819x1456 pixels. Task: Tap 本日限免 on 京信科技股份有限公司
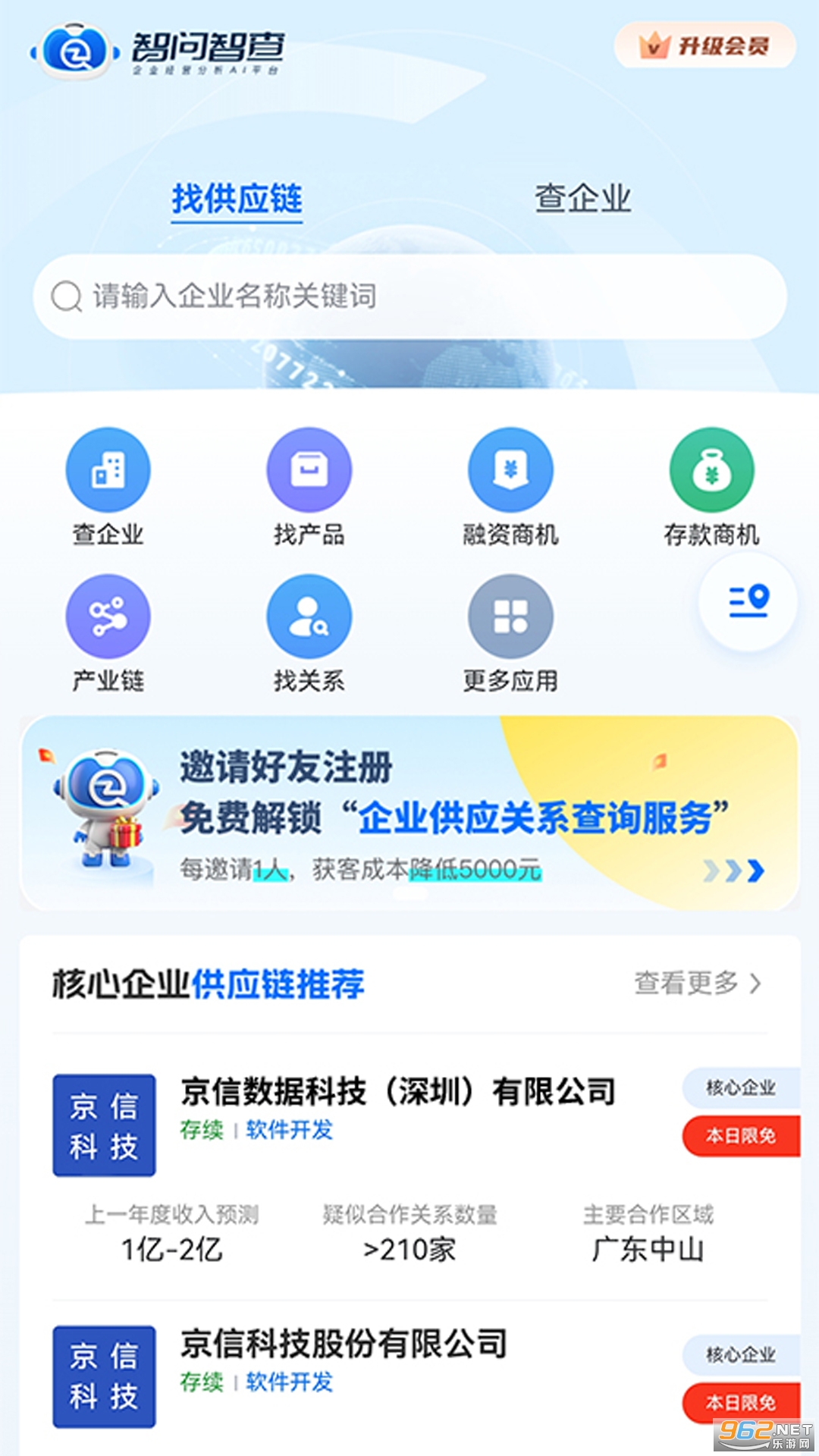click(x=740, y=1403)
